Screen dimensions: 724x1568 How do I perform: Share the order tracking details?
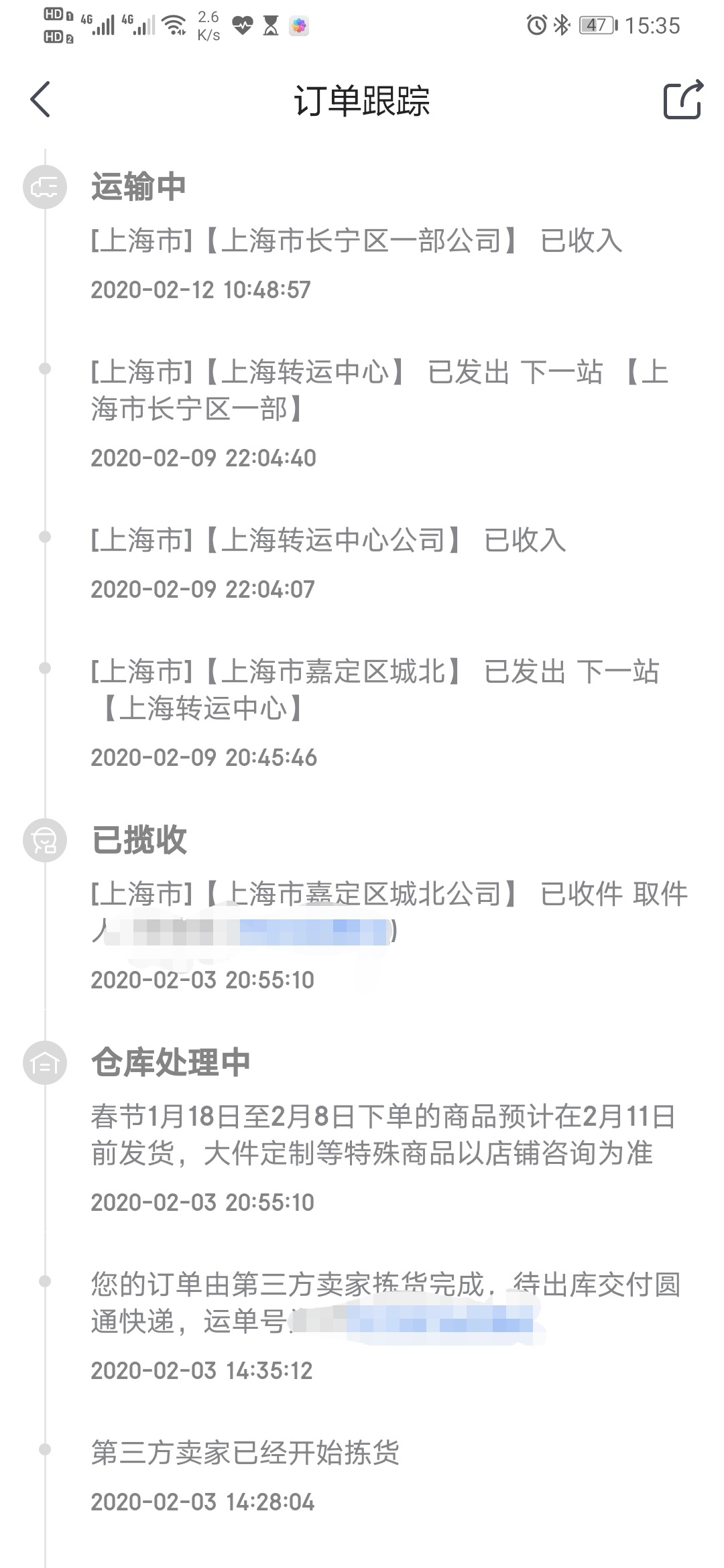(x=683, y=100)
